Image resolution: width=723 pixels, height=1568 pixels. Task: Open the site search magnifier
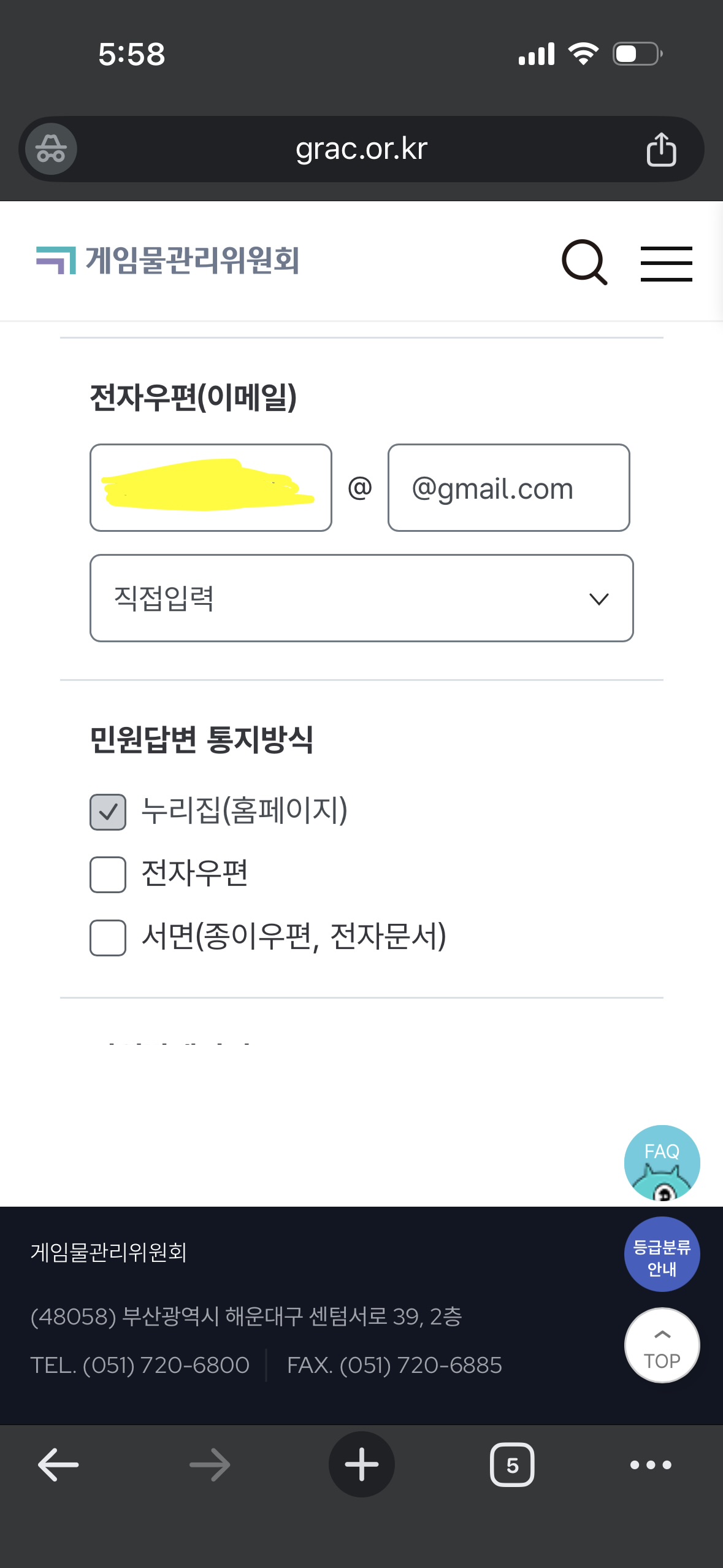(584, 263)
